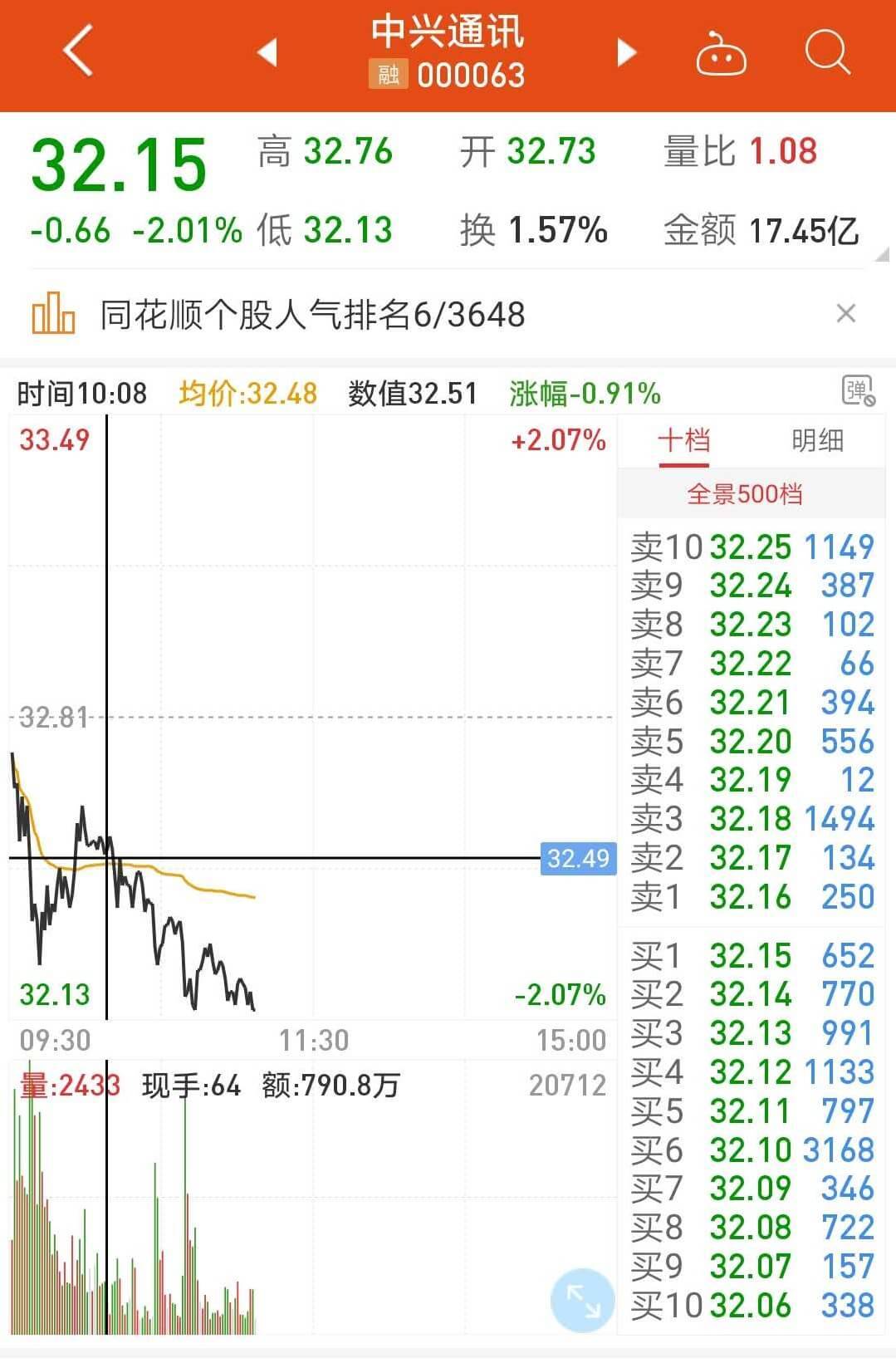Switch to the 明细 tab
896x1363 pixels.
[816, 441]
